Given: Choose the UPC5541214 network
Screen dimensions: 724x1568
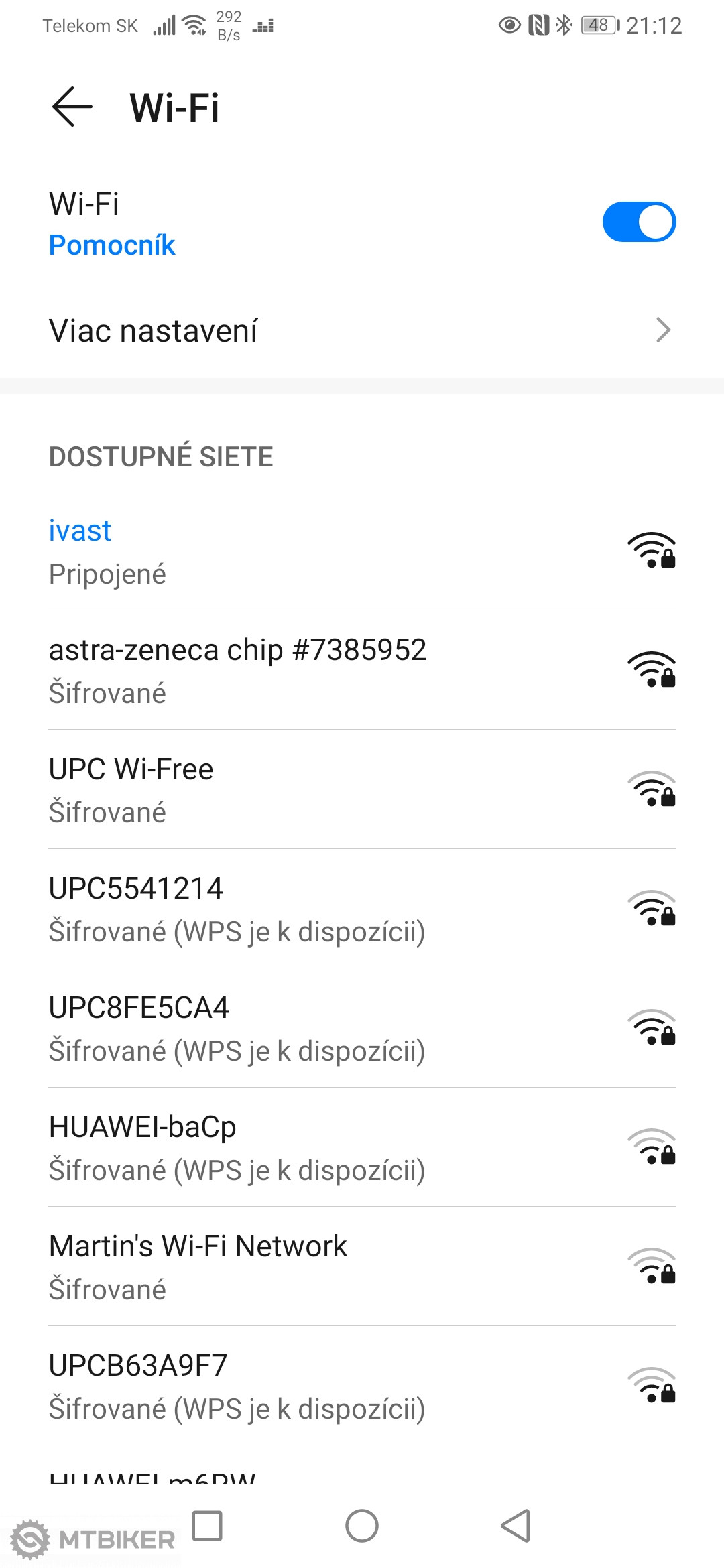Looking at the screenshot, I should point(362,909).
